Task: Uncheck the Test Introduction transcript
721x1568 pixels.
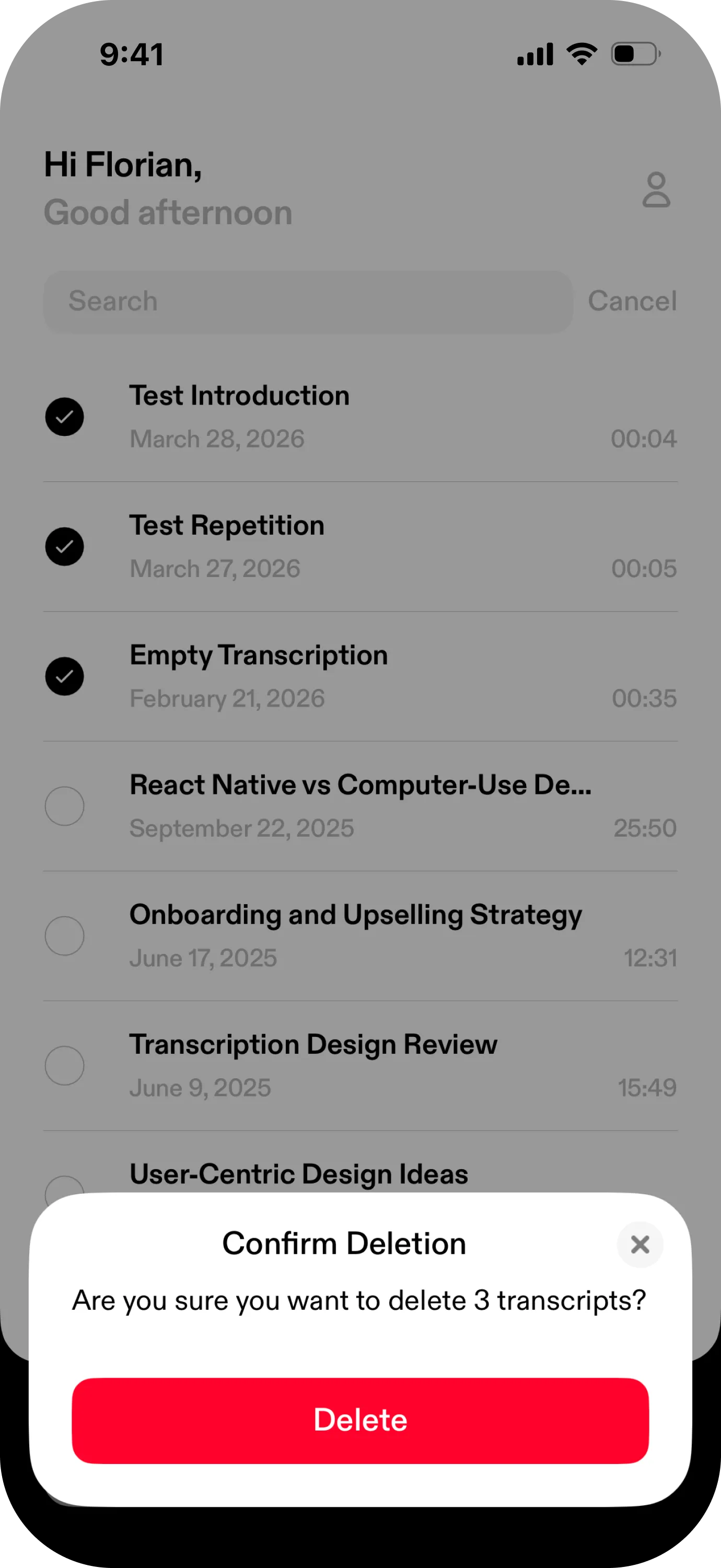Action: point(64,417)
